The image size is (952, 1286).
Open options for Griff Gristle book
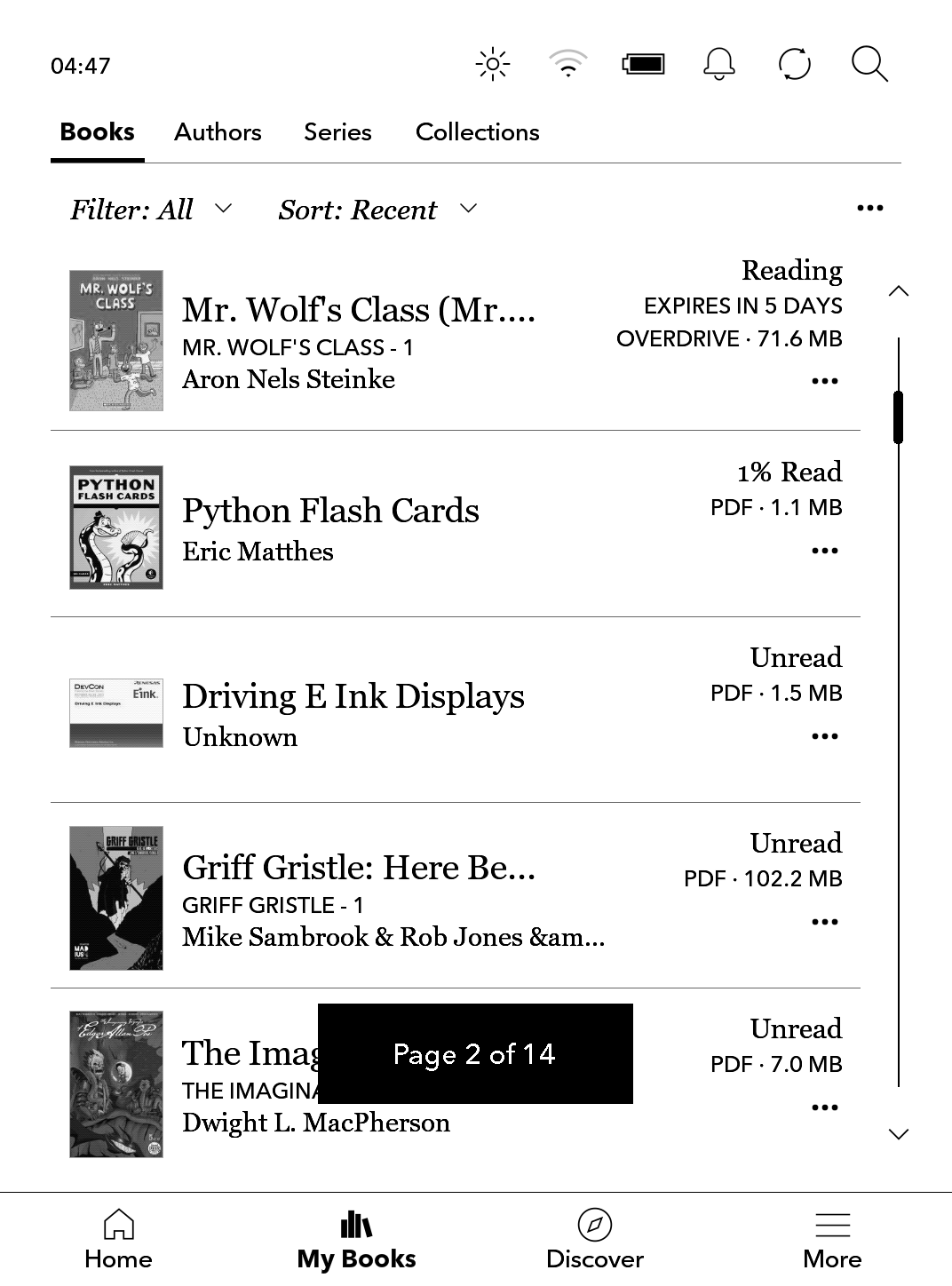pyautogui.click(x=824, y=922)
